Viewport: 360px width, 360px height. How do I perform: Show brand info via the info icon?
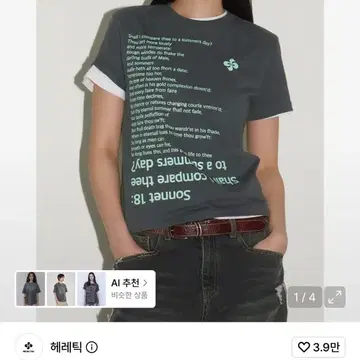(92, 347)
